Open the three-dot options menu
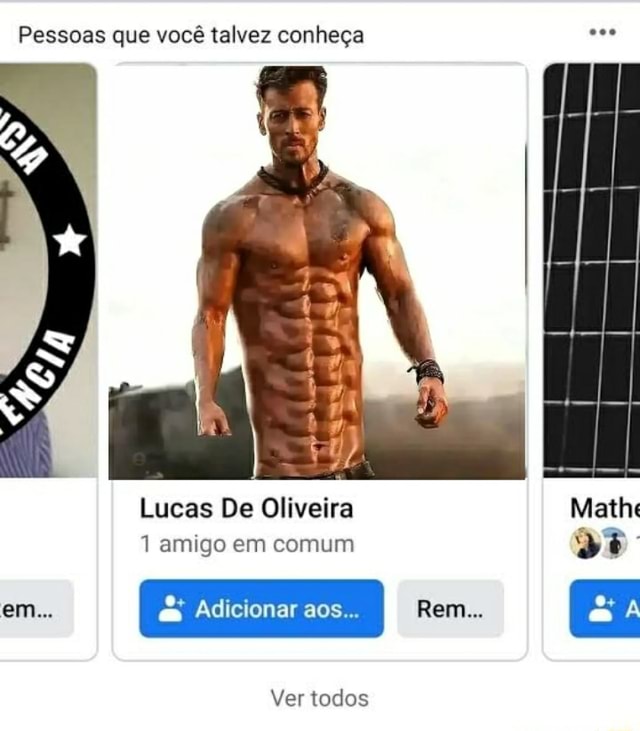640x731 pixels. [602, 32]
